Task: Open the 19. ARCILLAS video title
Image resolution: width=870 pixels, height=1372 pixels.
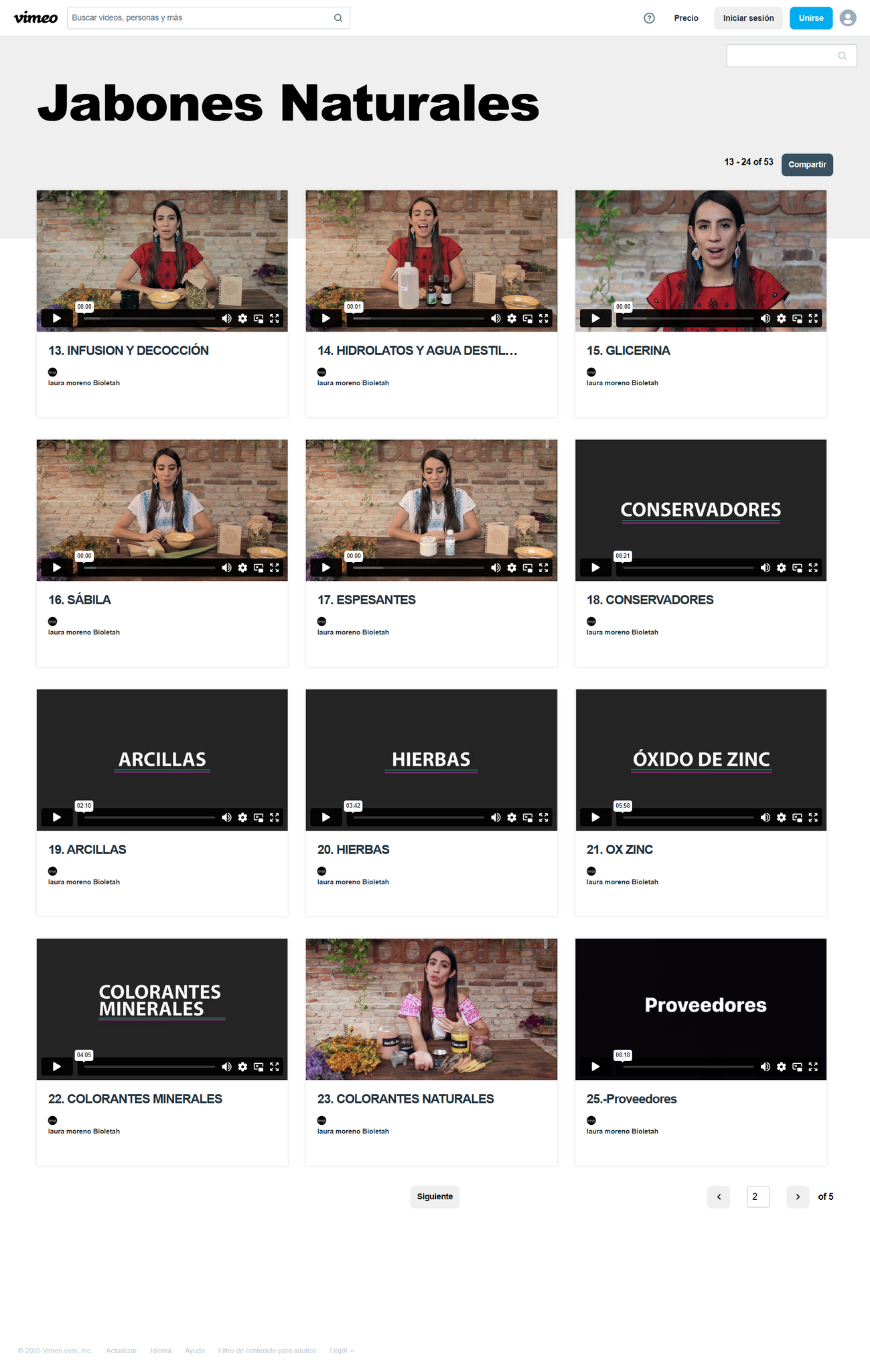Action: click(x=87, y=849)
